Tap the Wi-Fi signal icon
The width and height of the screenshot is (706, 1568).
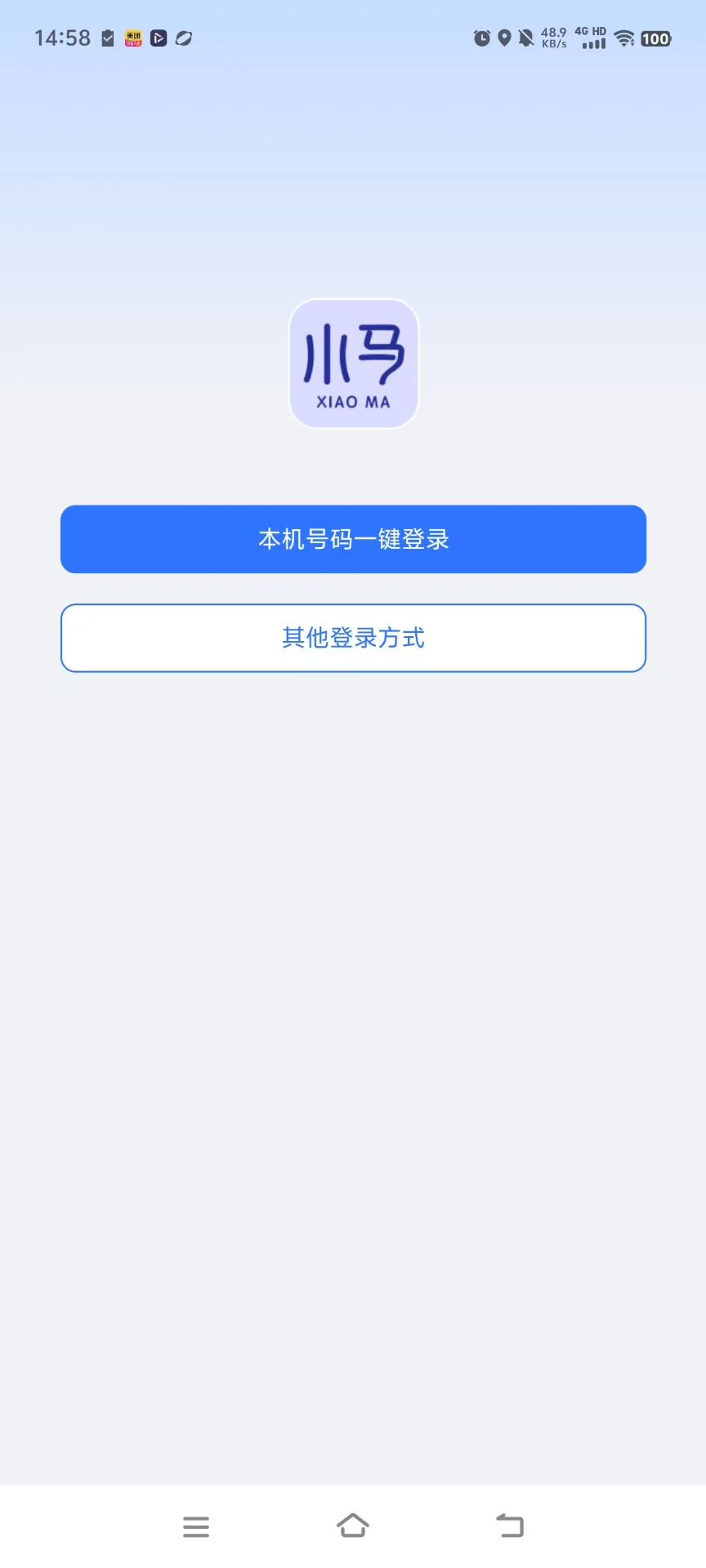[626, 38]
